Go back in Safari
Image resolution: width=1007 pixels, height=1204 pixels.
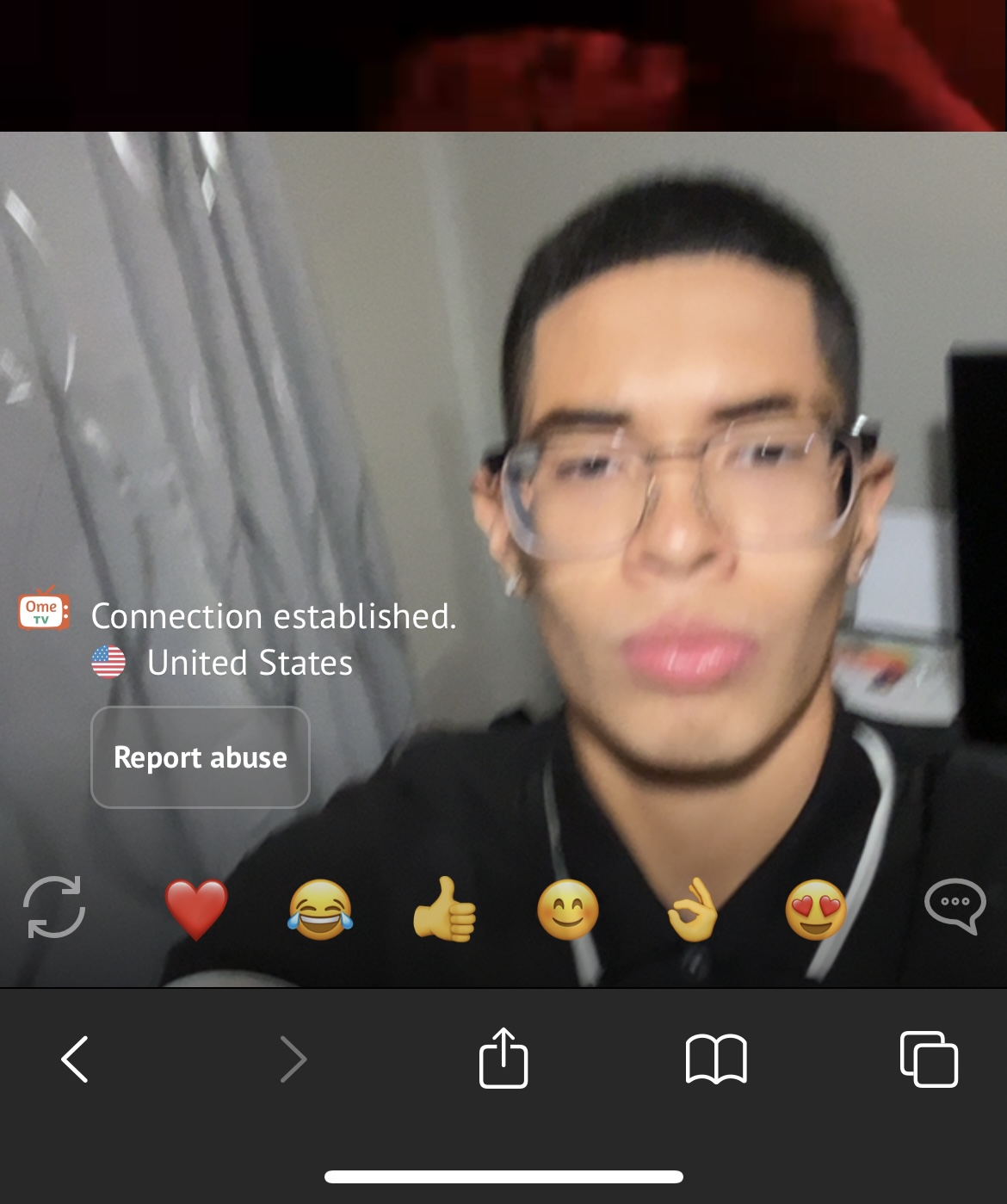pos(76,1059)
